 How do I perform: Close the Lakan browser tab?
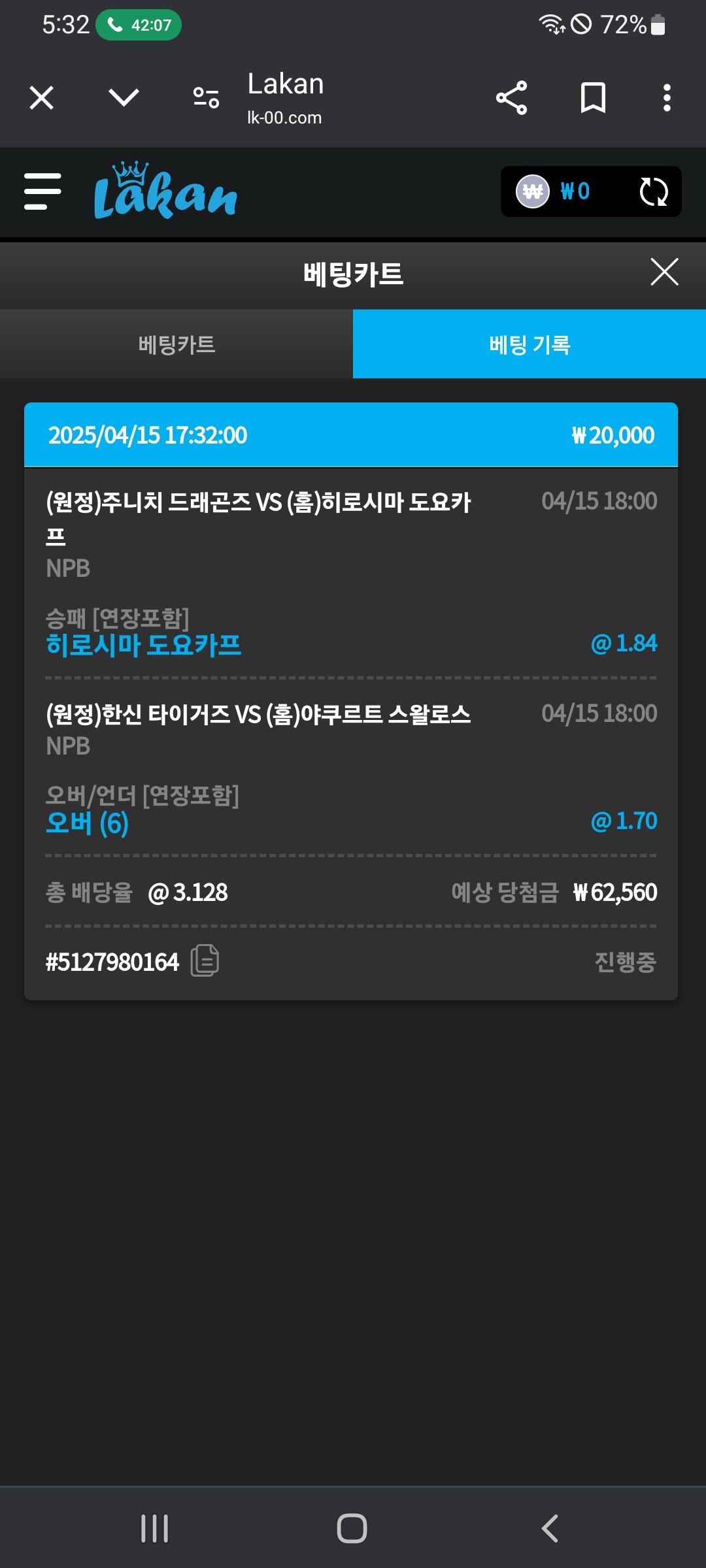pyautogui.click(x=42, y=99)
